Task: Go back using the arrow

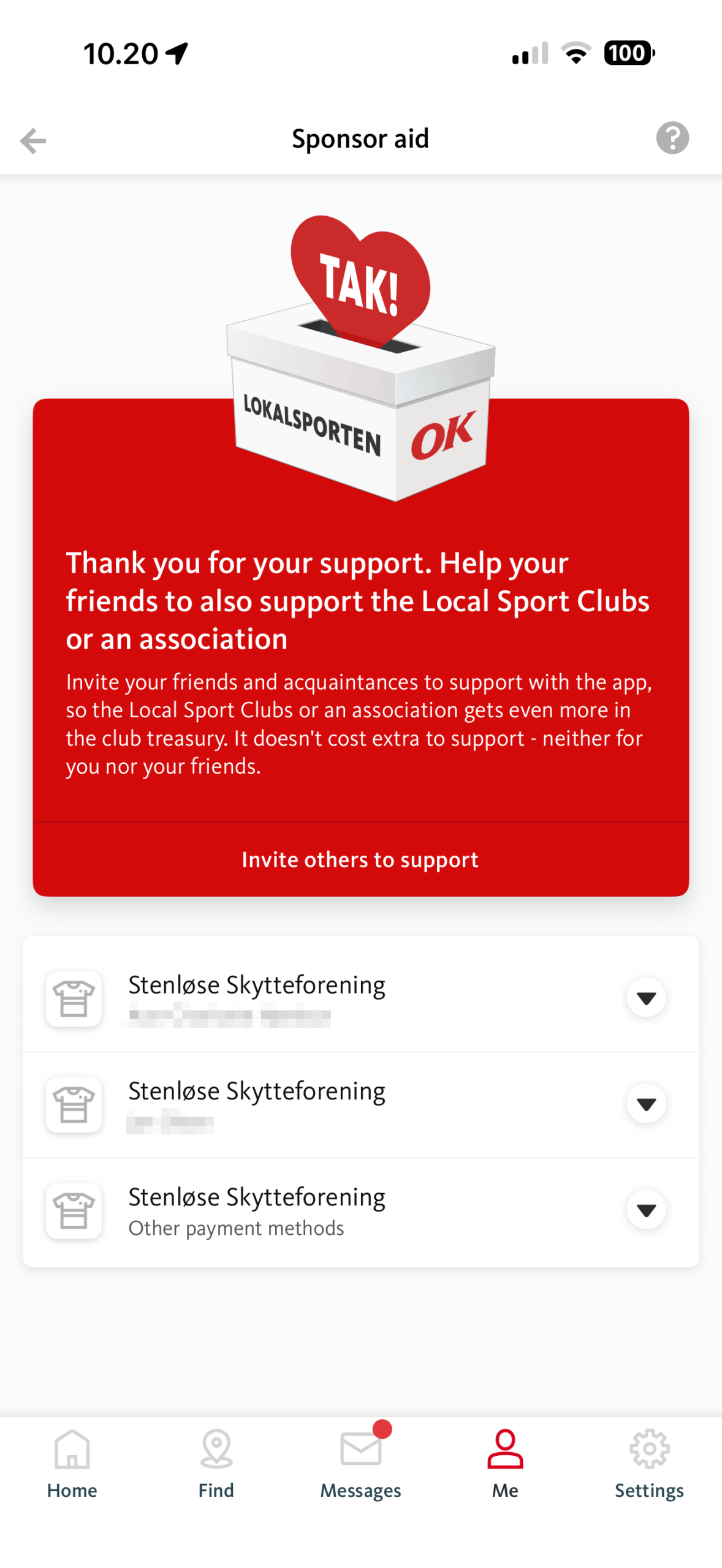Action: [33, 140]
